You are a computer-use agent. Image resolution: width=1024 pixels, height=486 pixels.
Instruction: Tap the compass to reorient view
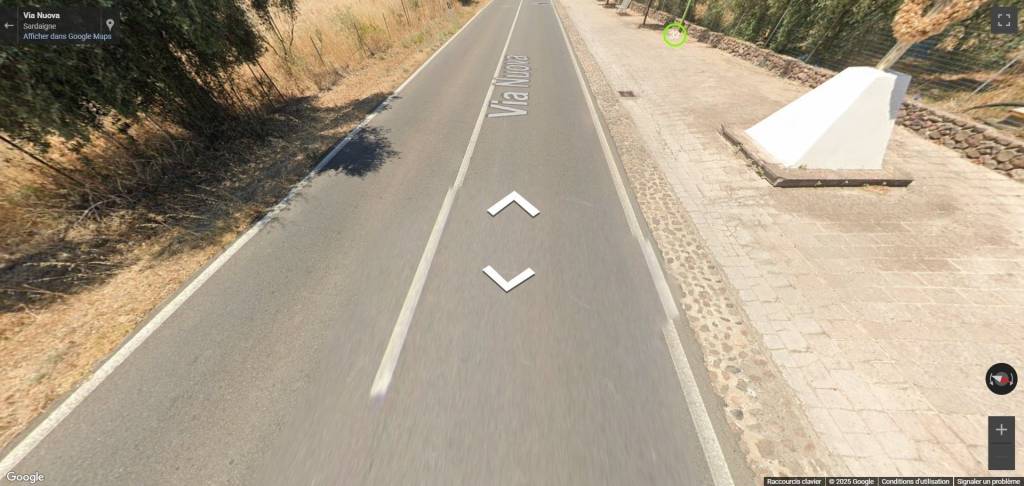pos(1001,379)
